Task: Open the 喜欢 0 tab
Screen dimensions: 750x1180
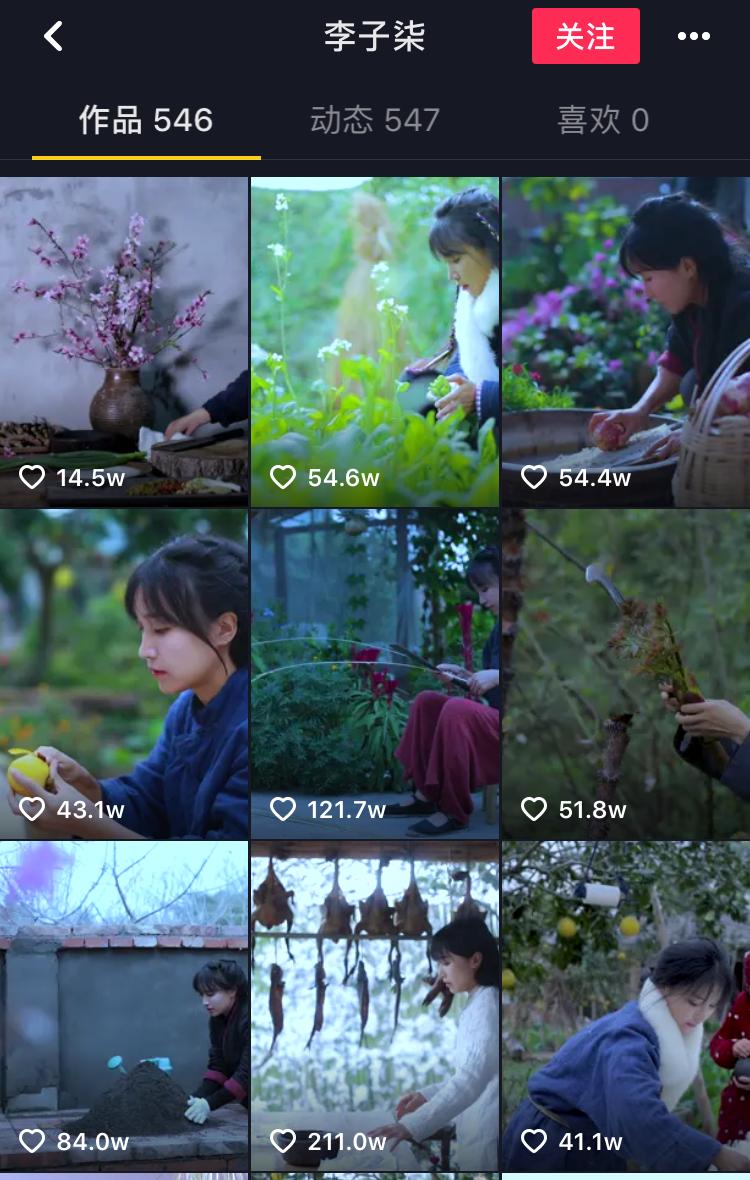Action: click(603, 121)
